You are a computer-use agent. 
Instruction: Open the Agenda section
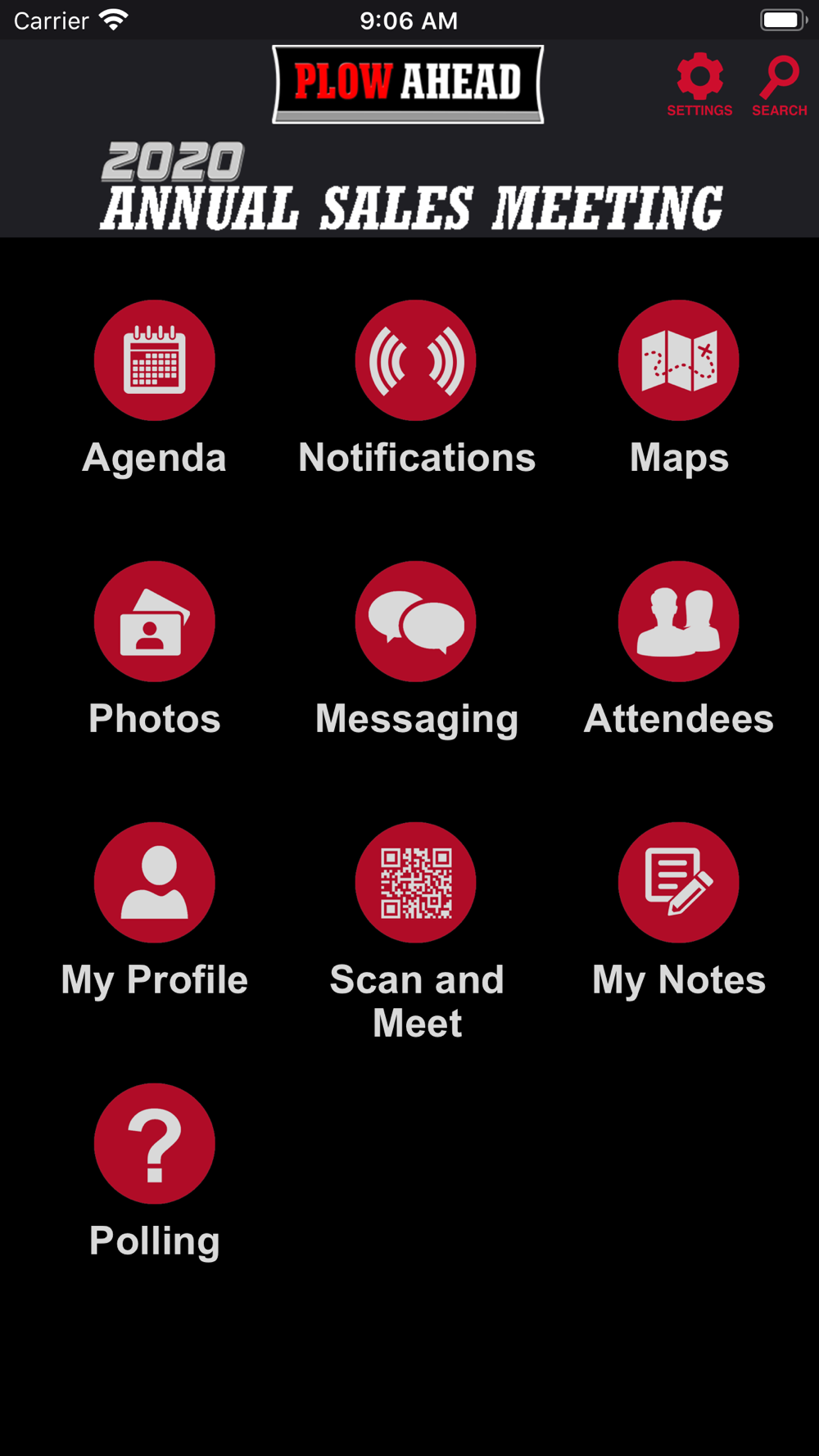tap(154, 360)
